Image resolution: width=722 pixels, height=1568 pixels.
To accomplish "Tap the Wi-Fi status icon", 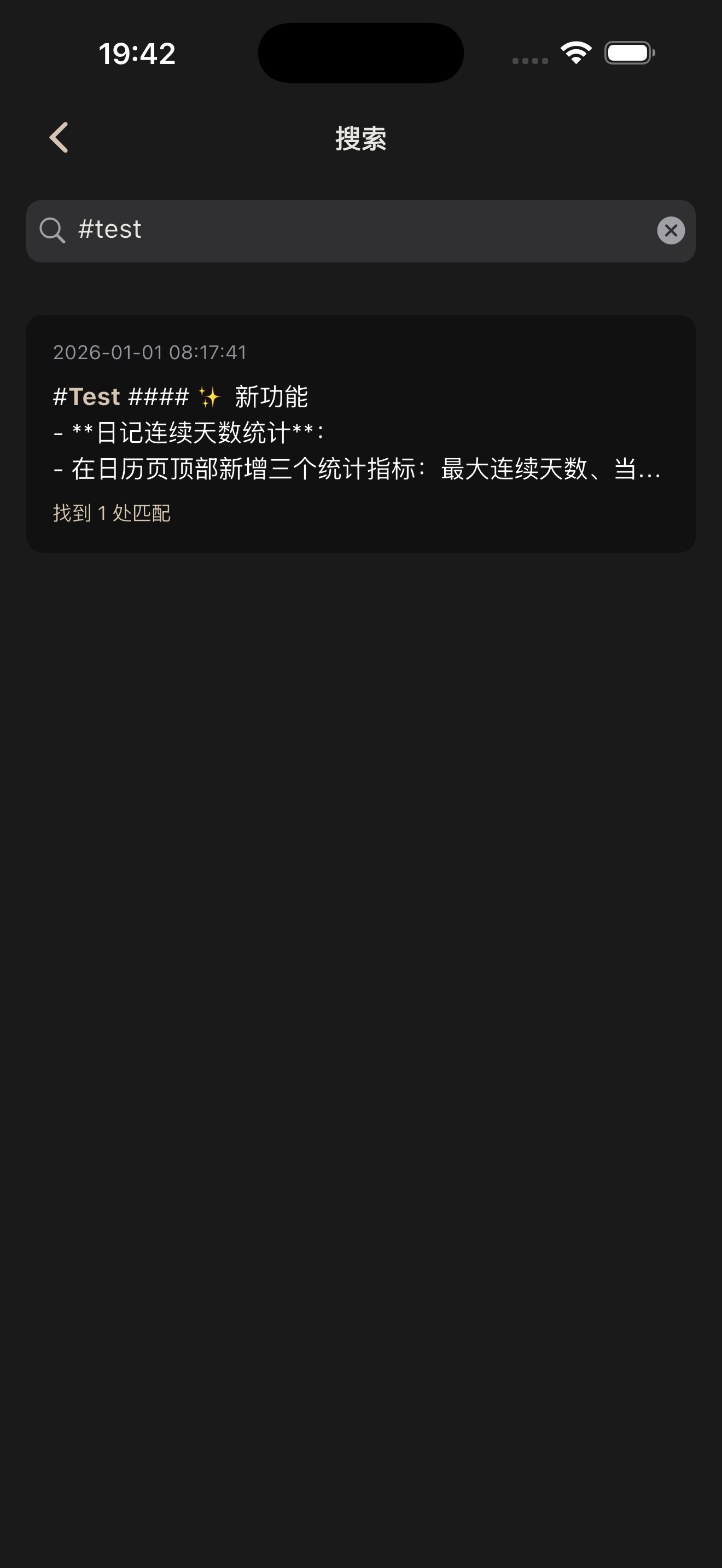I will 575,52.
